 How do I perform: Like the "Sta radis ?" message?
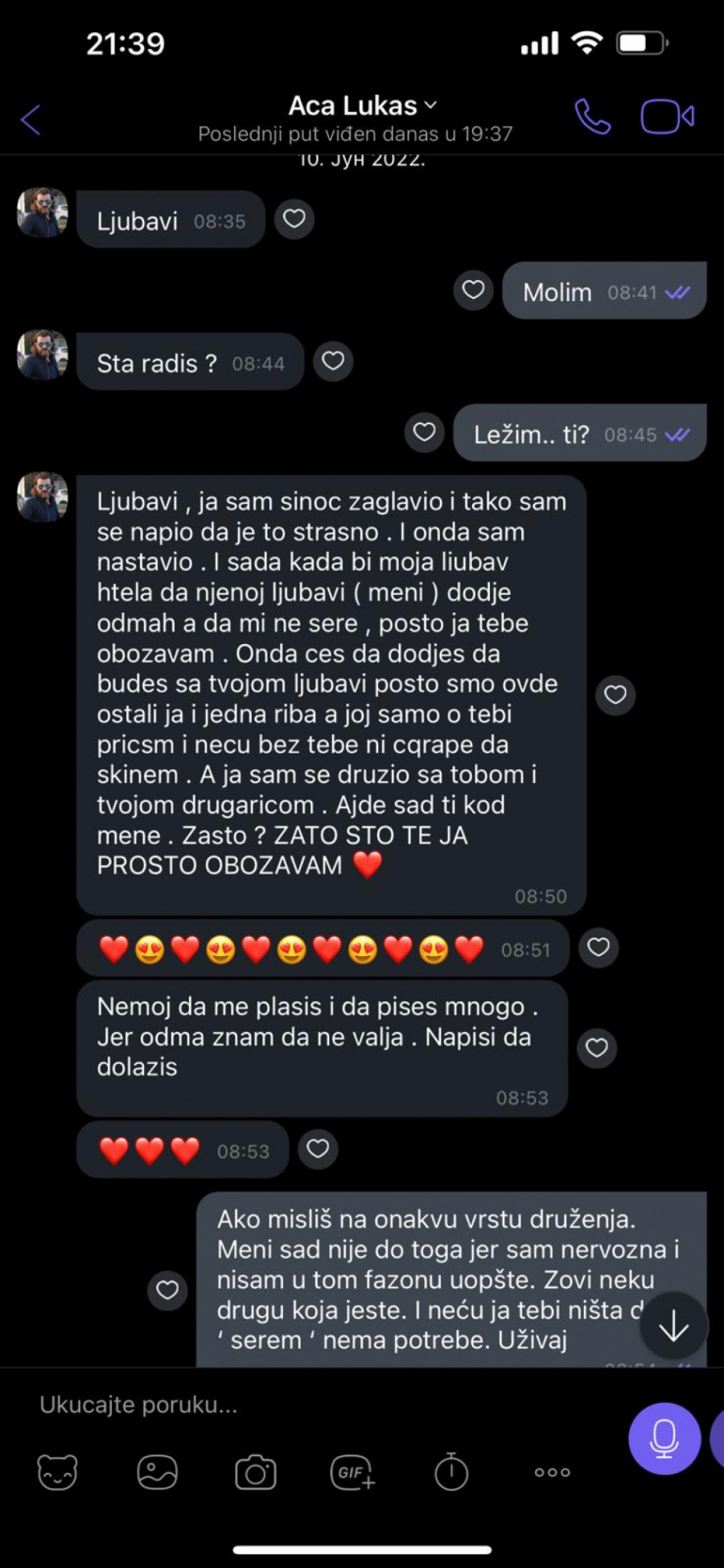(x=333, y=361)
